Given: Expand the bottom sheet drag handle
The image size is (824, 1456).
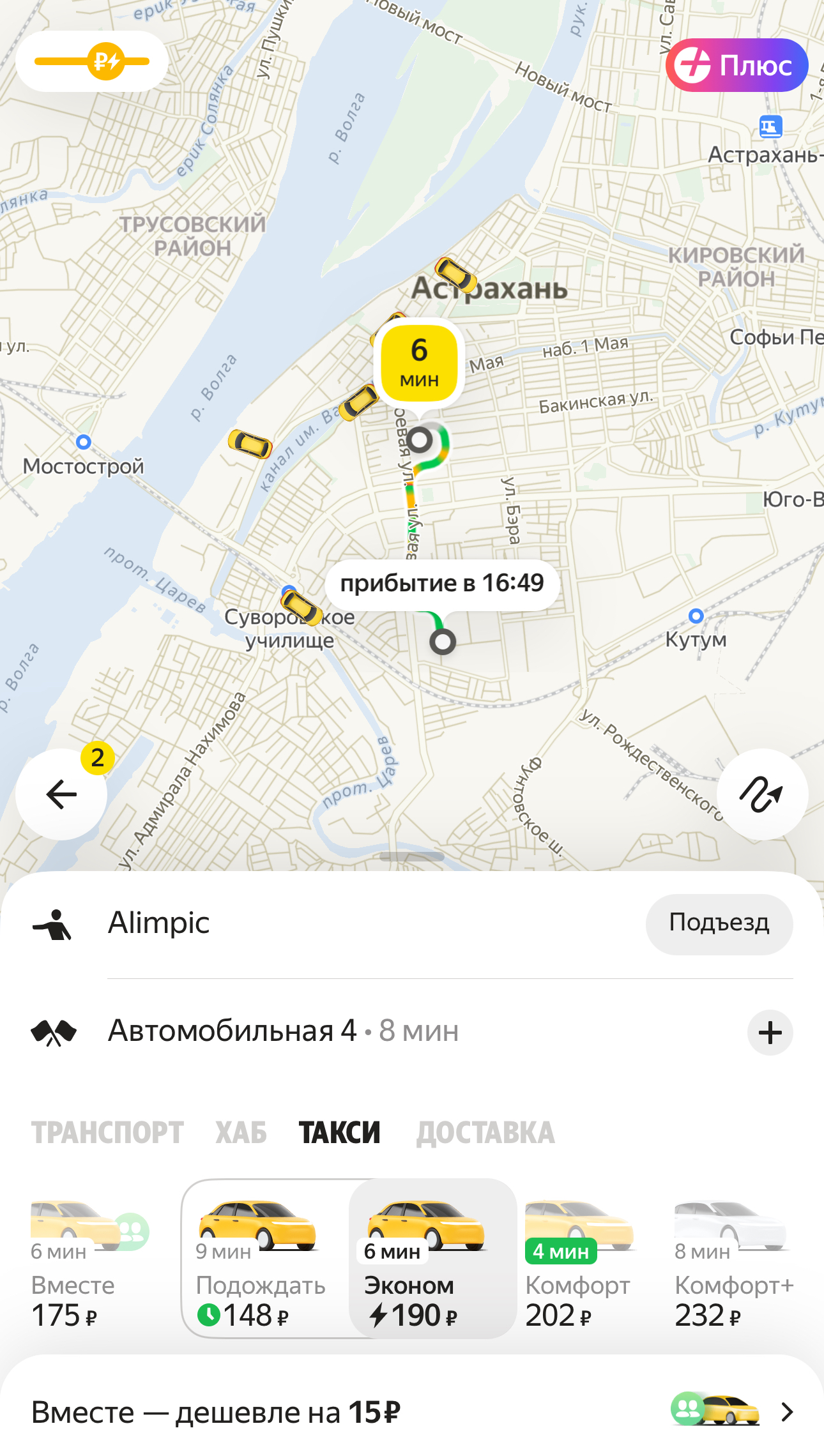Looking at the screenshot, I should coord(411,856).
